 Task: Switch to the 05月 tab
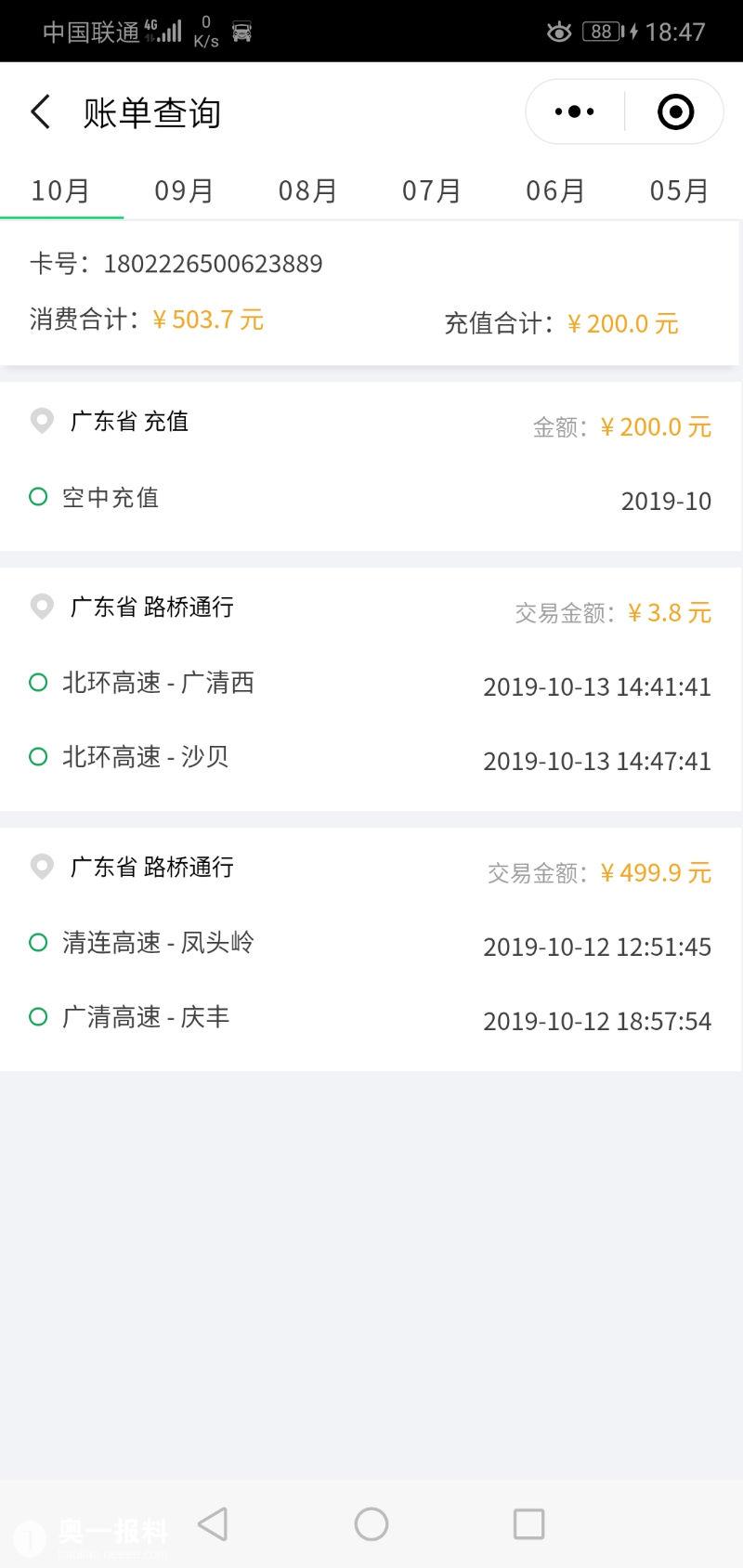(679, 190)
